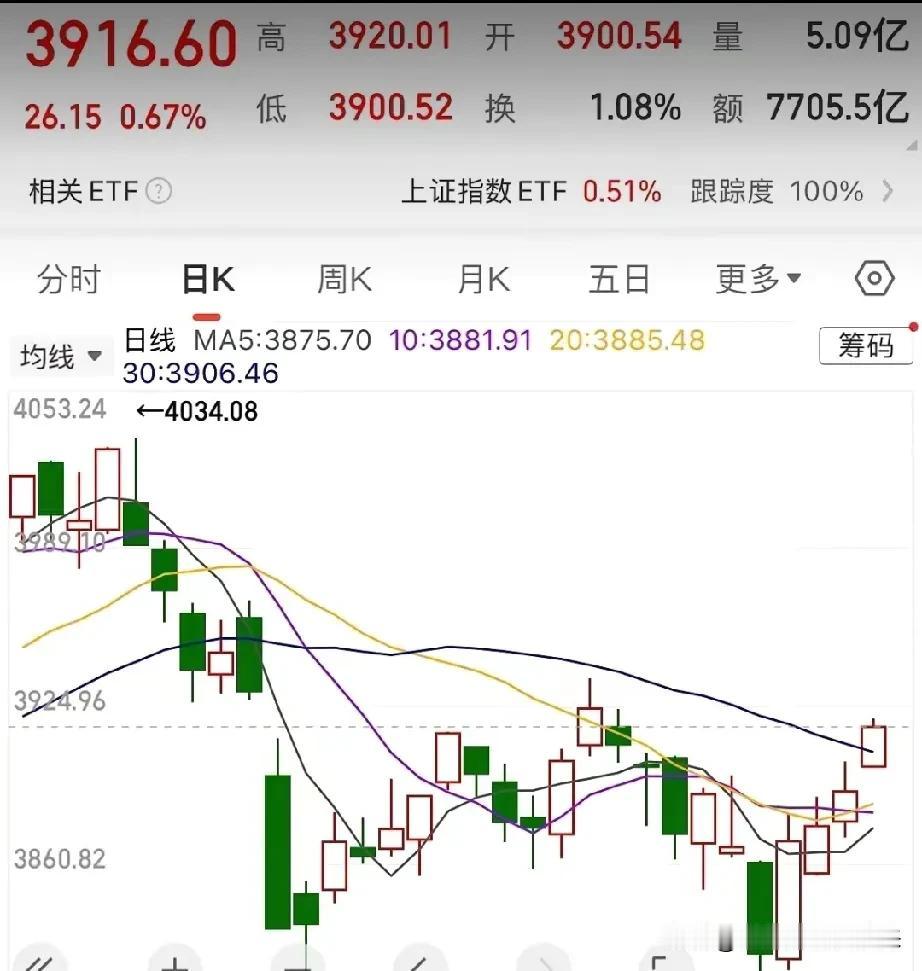Open the 月K monthly chart view
The width and height of the screenshot is (922, 971).
pyautogui.click(x=482, y=279)
